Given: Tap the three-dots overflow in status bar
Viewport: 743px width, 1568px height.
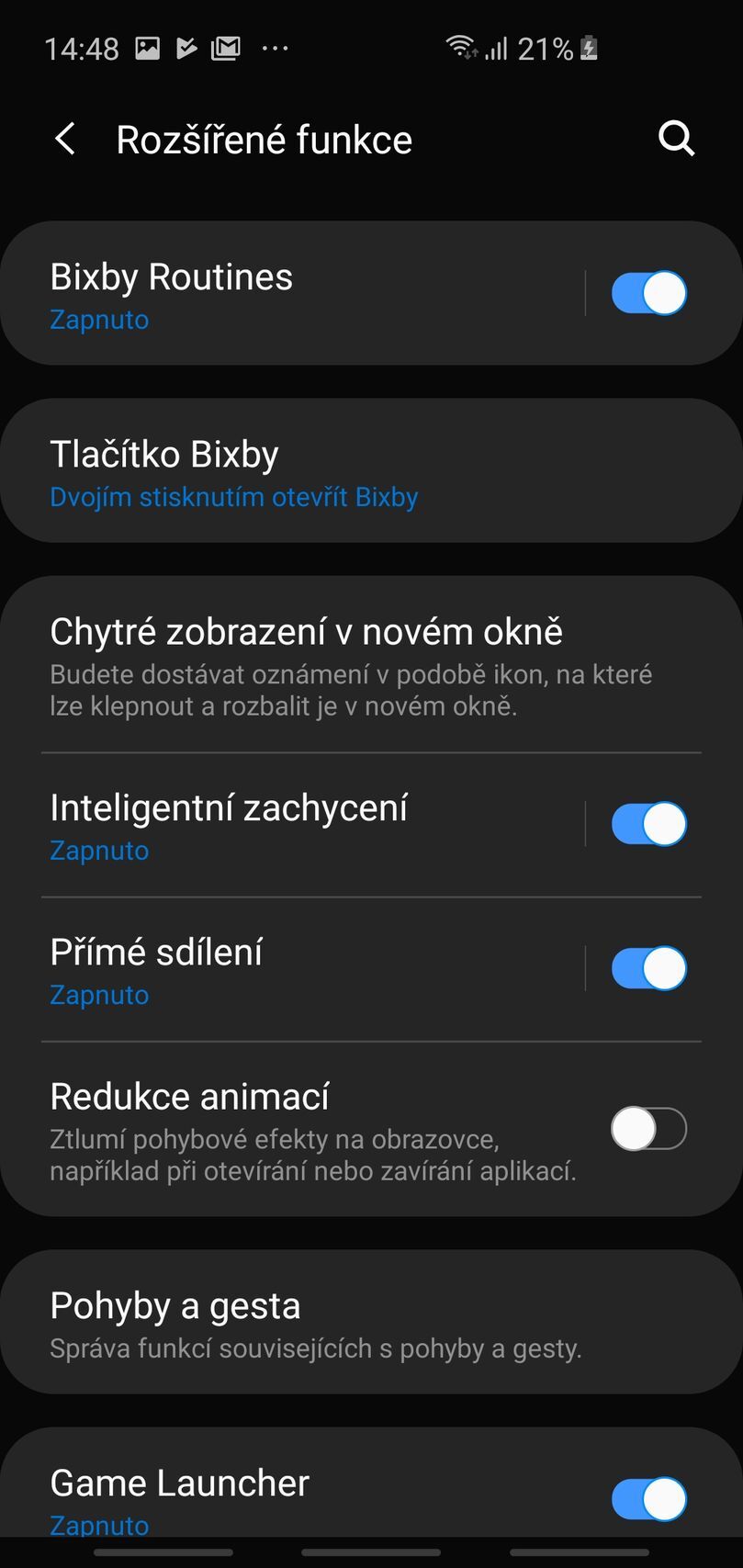Looking at the screenshot, I should click(x=273, y=48).
